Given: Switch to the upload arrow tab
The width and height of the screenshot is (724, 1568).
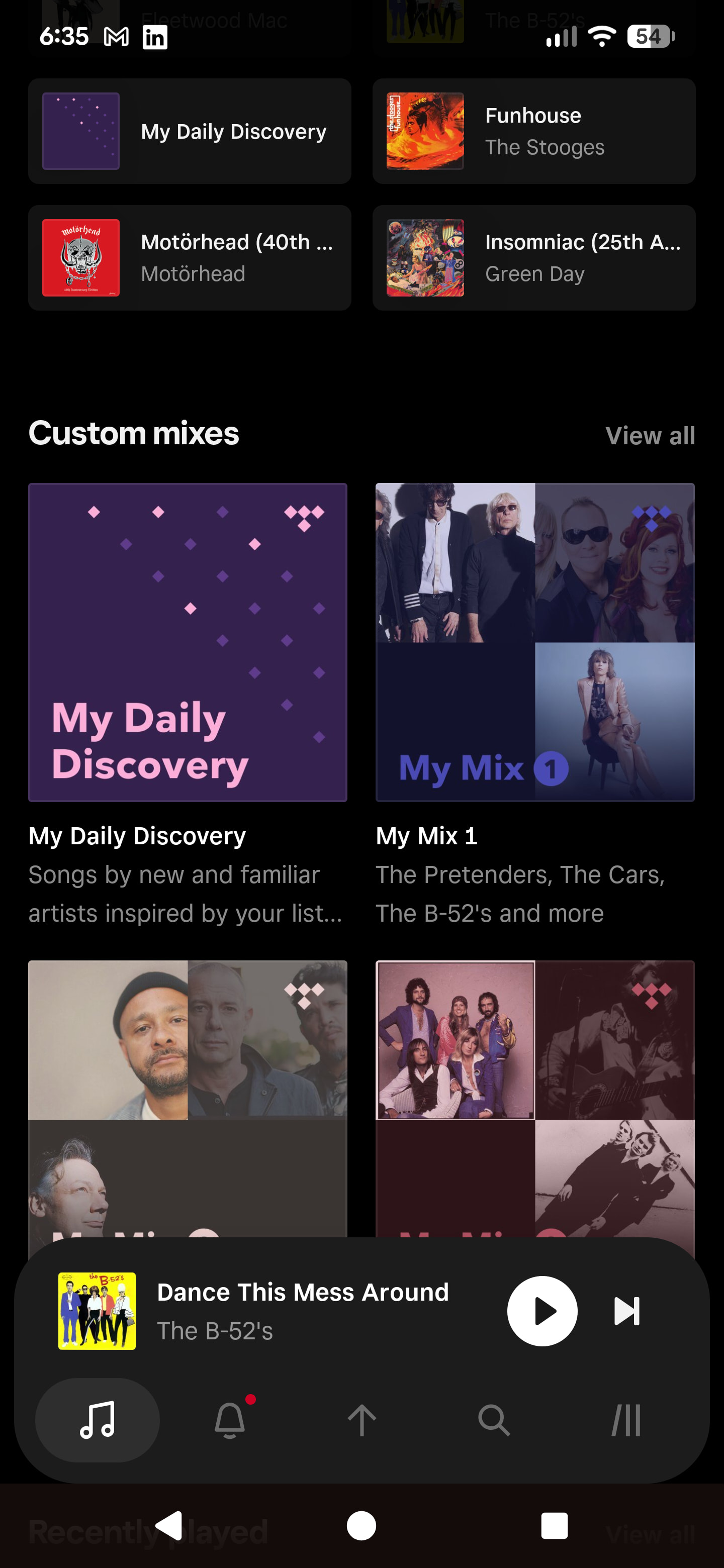Looking at the screenshot, I should pos(361,1419).
